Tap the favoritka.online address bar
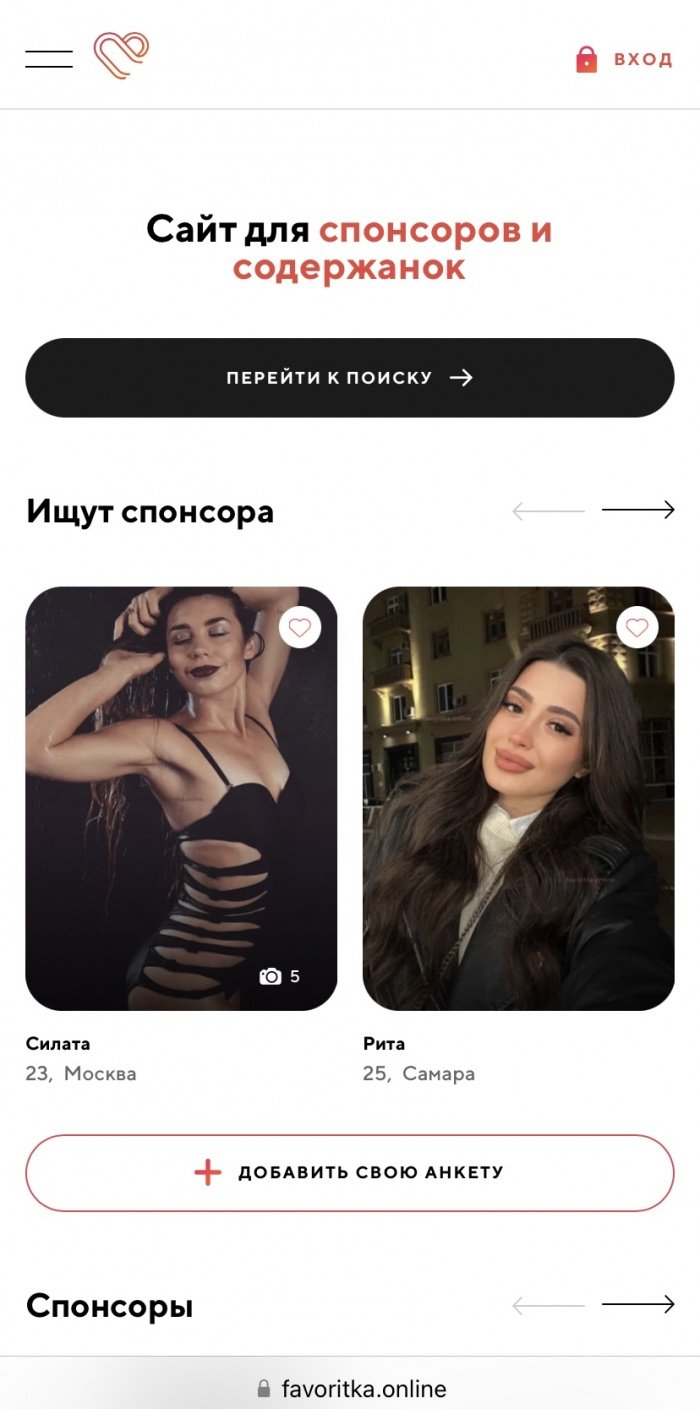 [350, 1389]
